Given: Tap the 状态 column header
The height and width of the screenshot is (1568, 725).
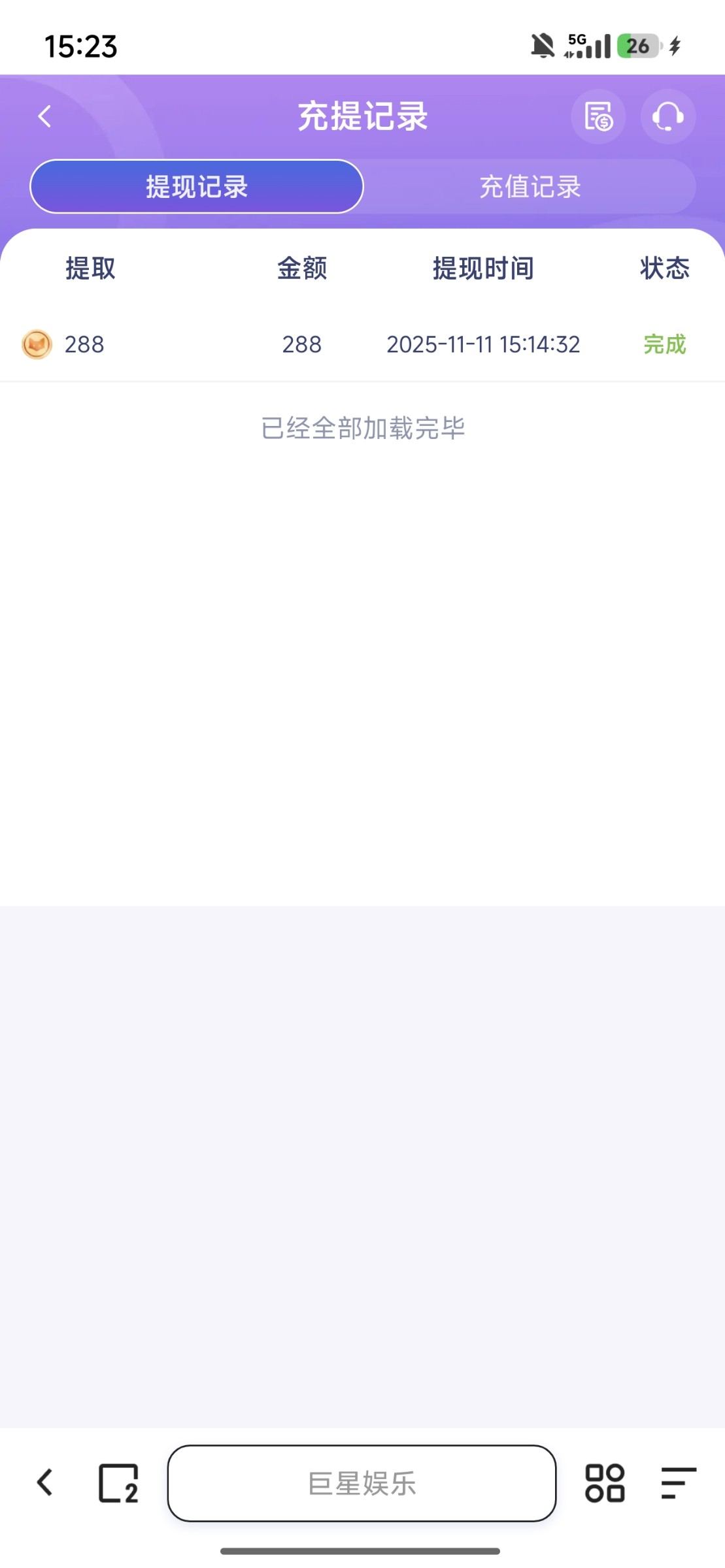Looking at the screenshot, I should pos(664,269).
